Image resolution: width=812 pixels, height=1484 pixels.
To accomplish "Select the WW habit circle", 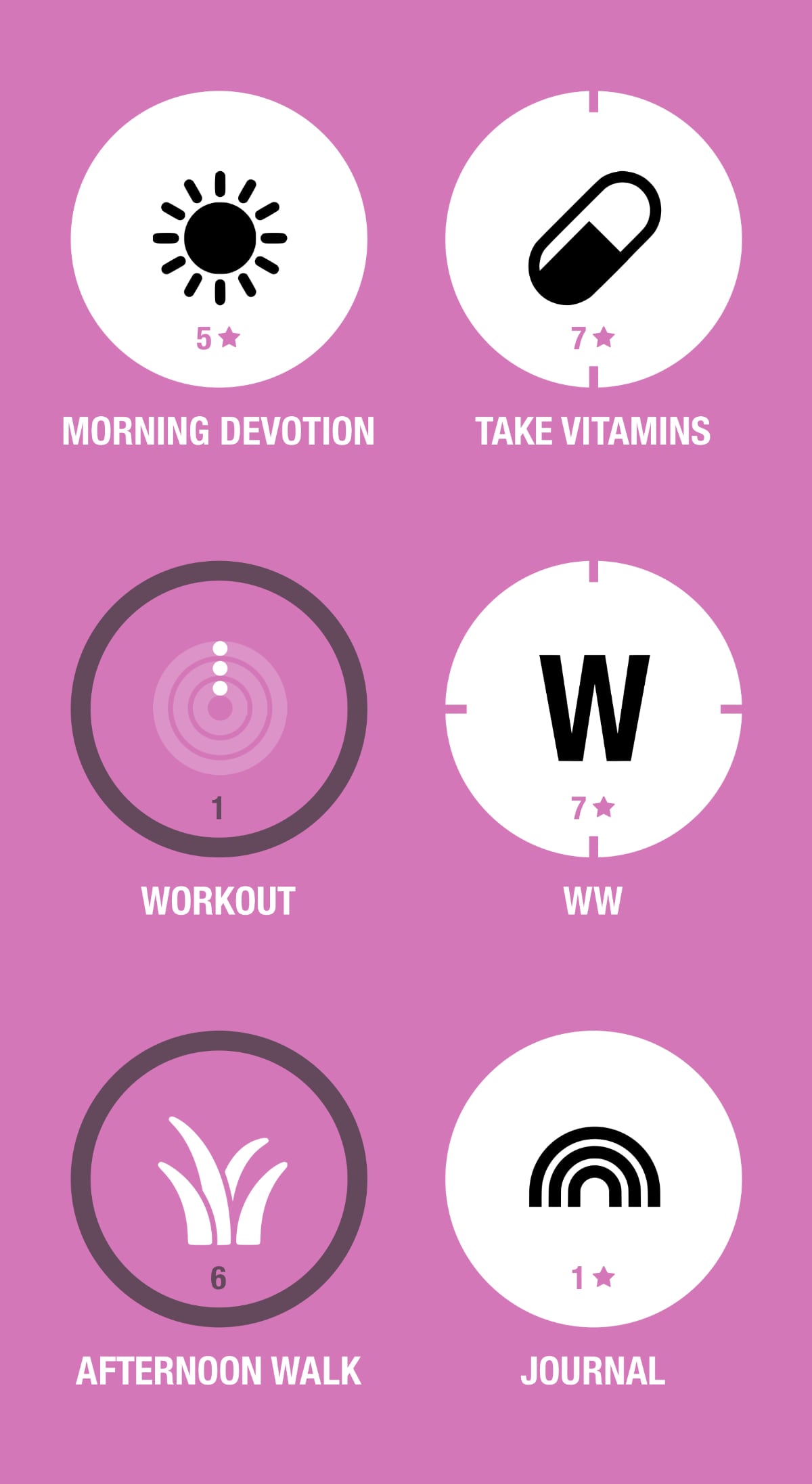I will 593,709.
